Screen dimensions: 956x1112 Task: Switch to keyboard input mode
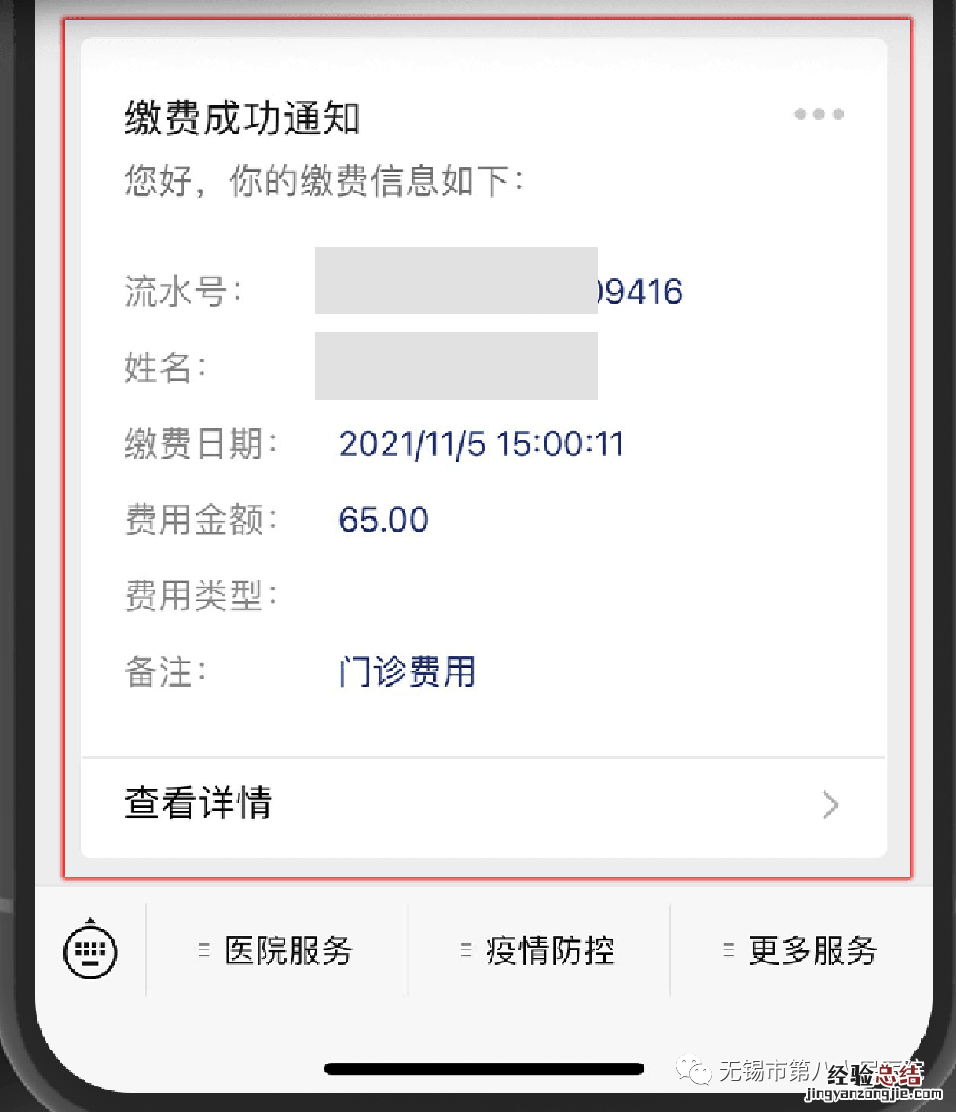[x=91, y=950]
